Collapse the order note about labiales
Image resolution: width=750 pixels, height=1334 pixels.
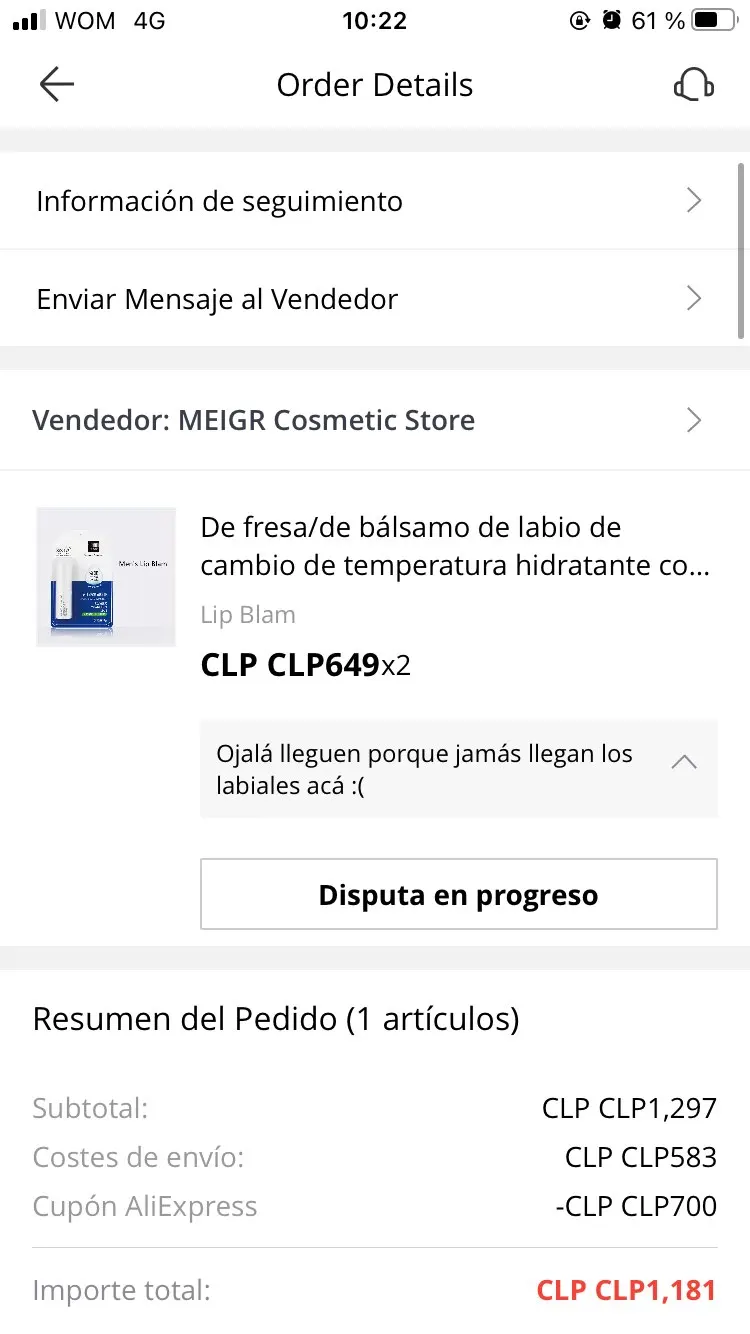(684, 763)
